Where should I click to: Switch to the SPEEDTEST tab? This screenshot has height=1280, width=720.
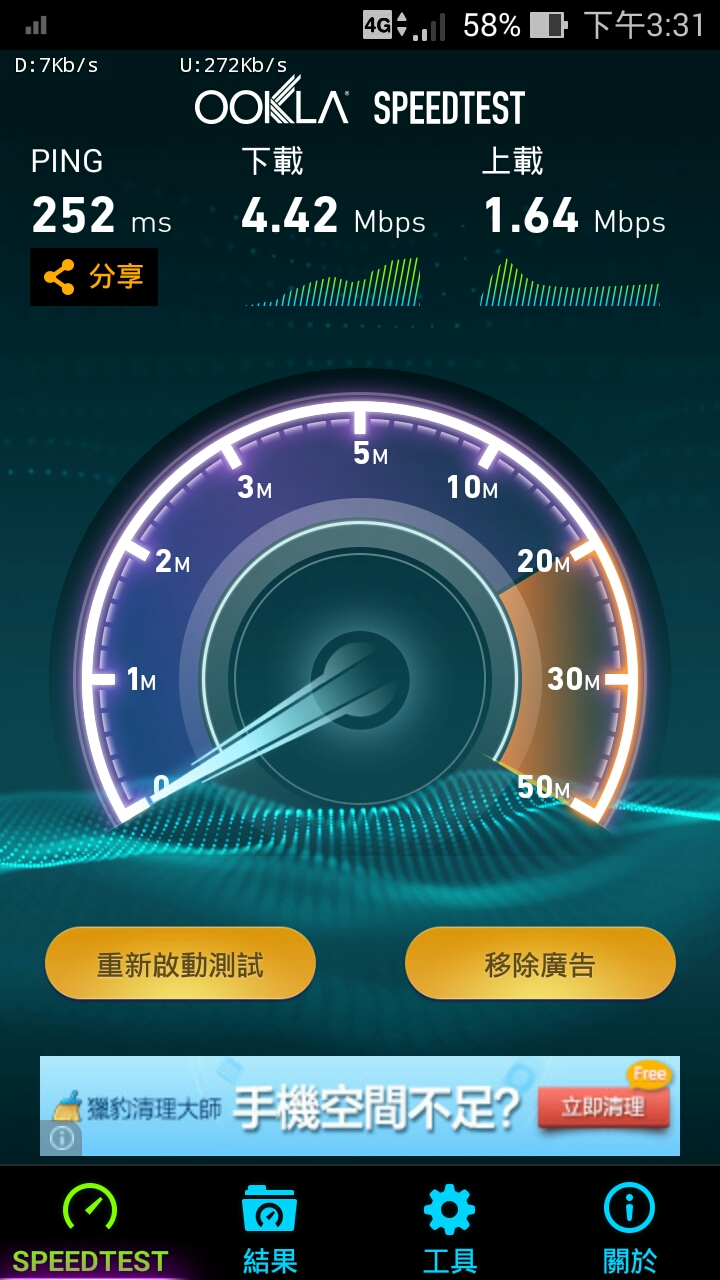click(90, 1226)
